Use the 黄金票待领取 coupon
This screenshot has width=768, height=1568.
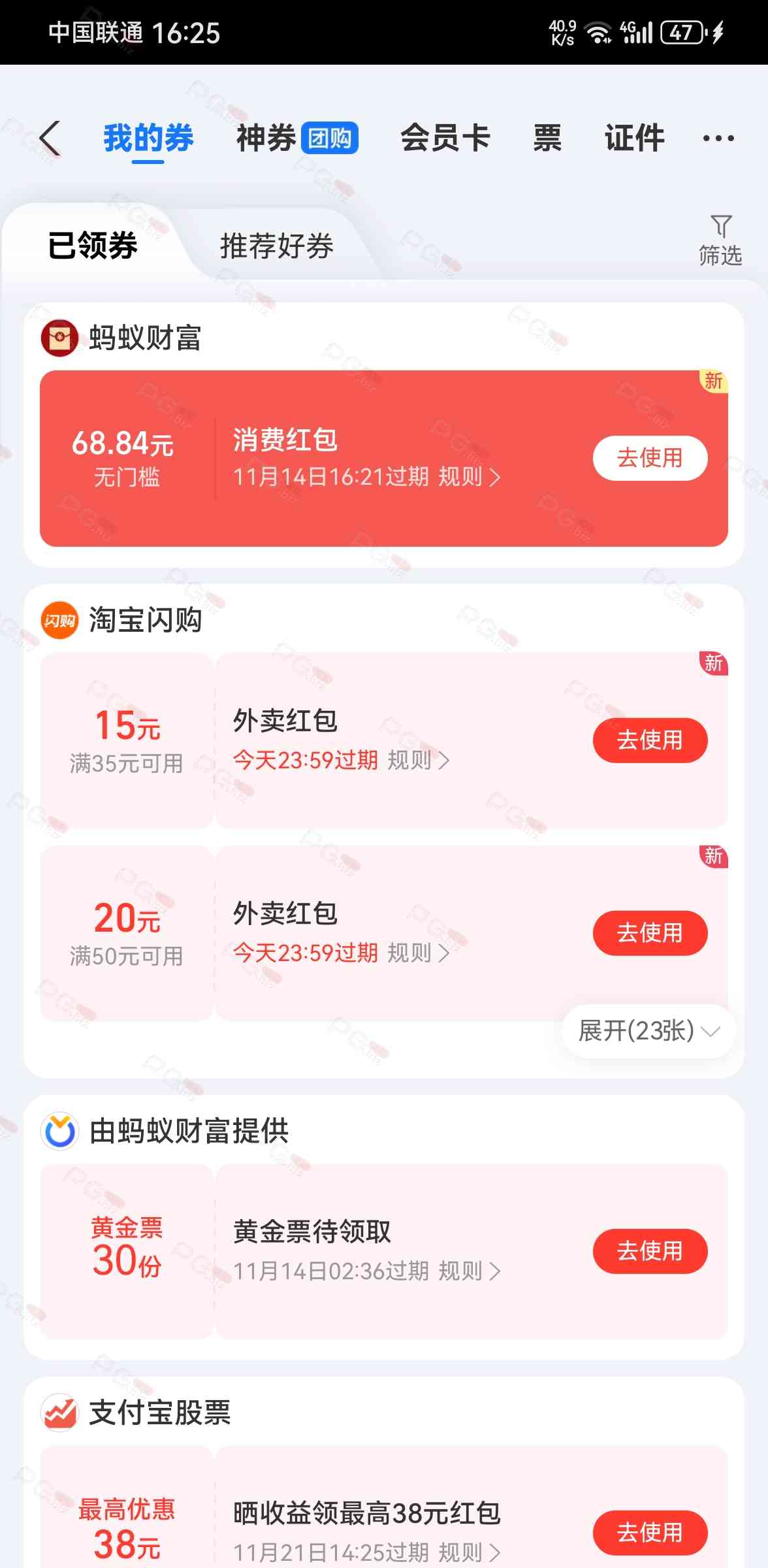tap(650, 1251)
